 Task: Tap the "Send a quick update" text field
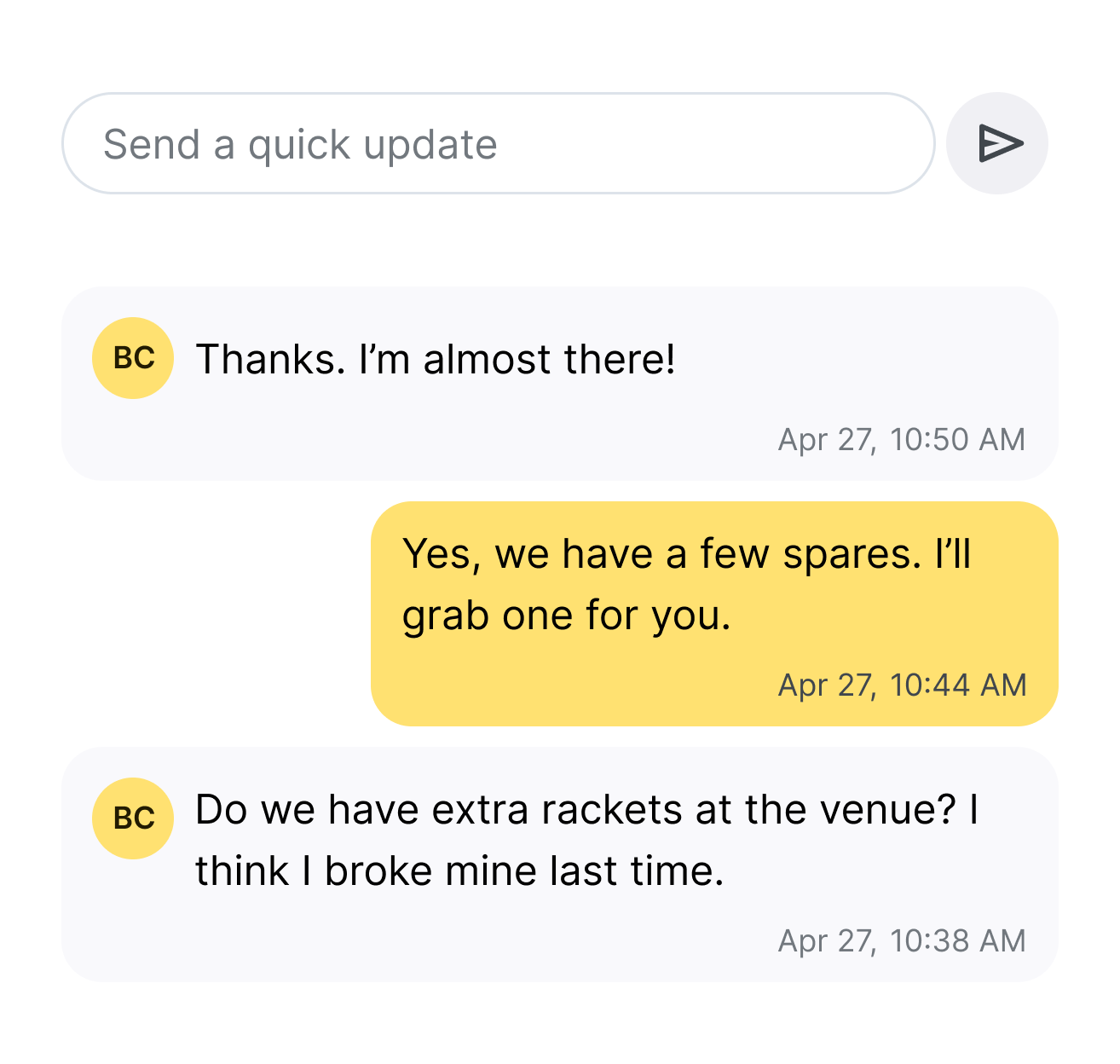pyautogui.click(x=498, y=143)
